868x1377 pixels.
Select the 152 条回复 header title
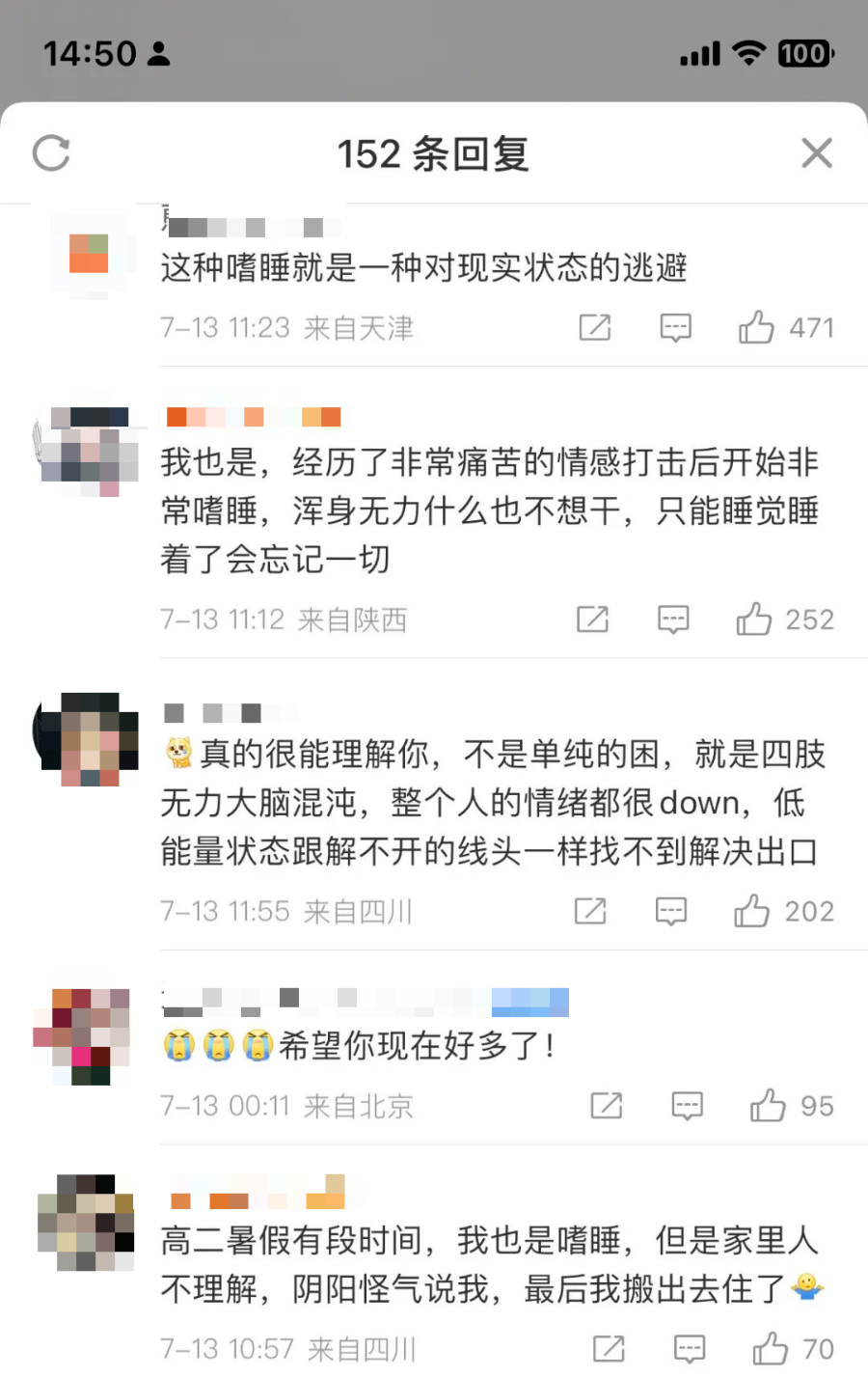433,154
